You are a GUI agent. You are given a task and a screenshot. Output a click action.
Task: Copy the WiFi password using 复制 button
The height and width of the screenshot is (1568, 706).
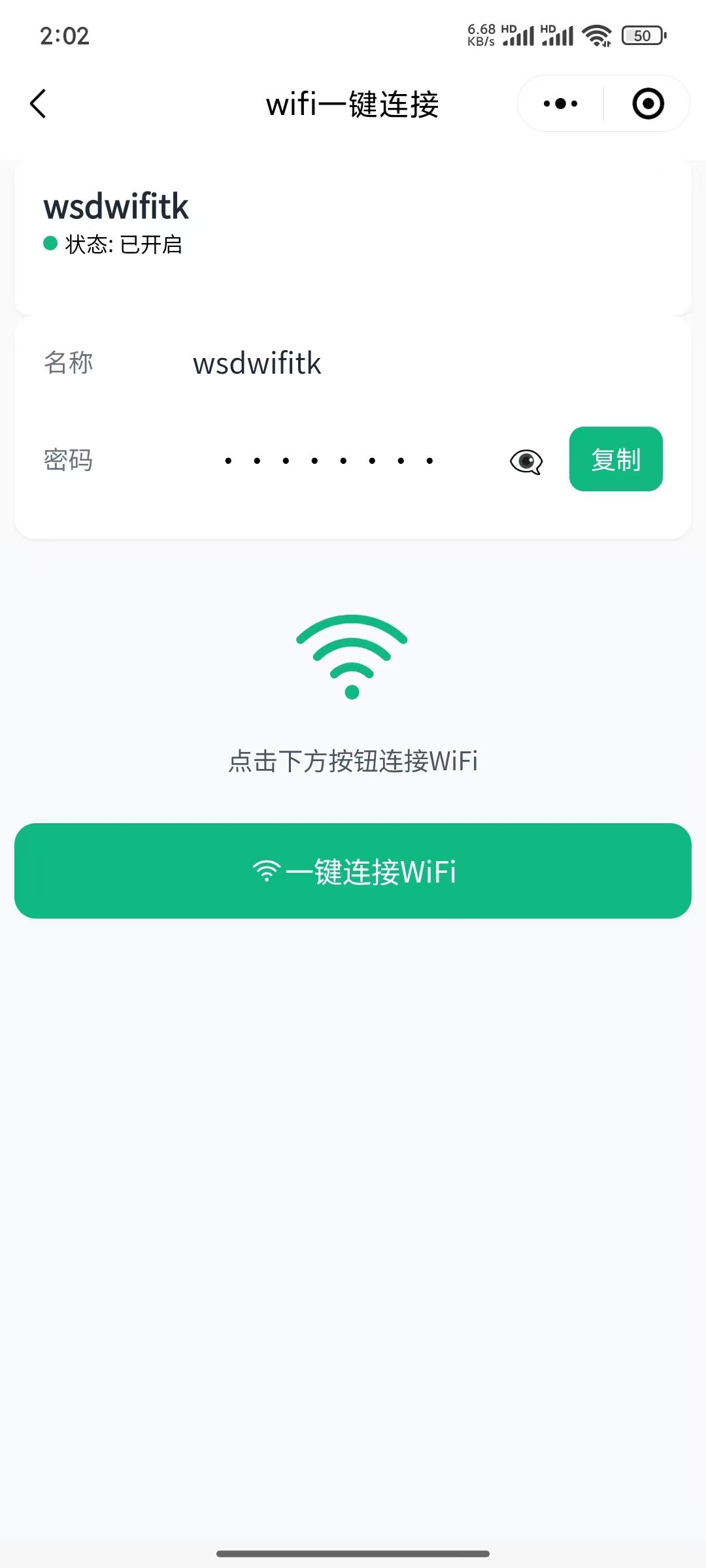tap(616, 459)
